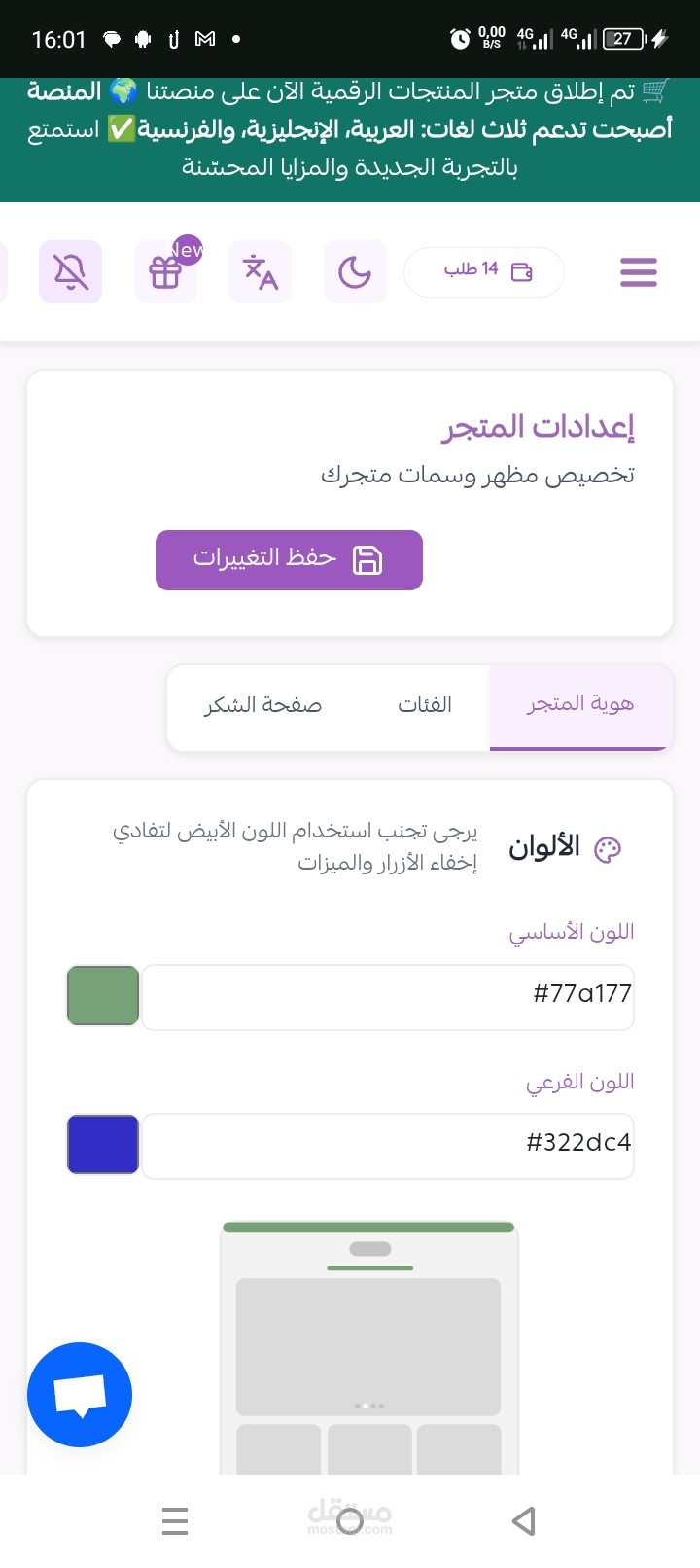Go back using the system back button
Screen dimensions: 700x1568
pos(524,1520)
